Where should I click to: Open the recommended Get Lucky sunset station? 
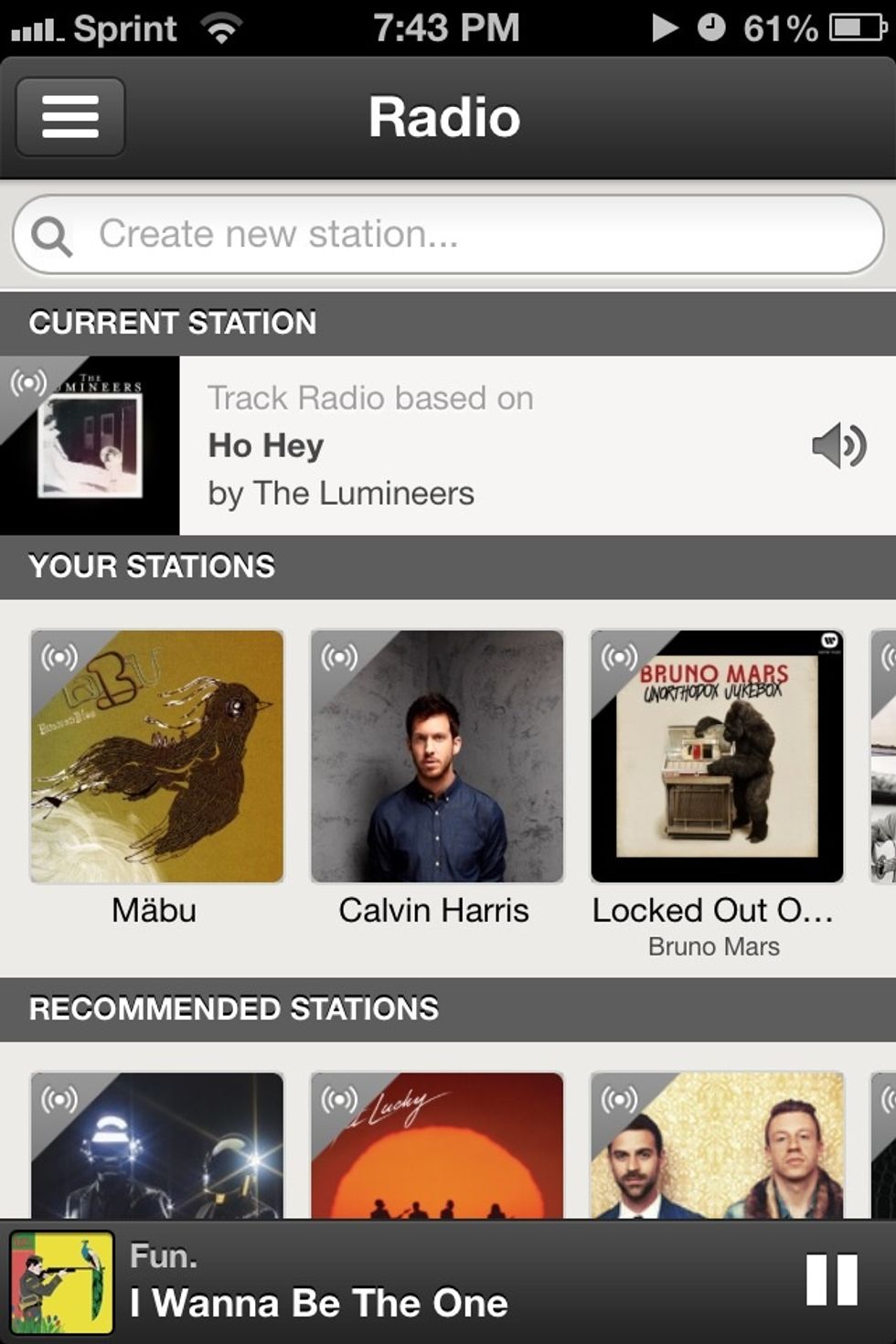(x=437, y=1145)
